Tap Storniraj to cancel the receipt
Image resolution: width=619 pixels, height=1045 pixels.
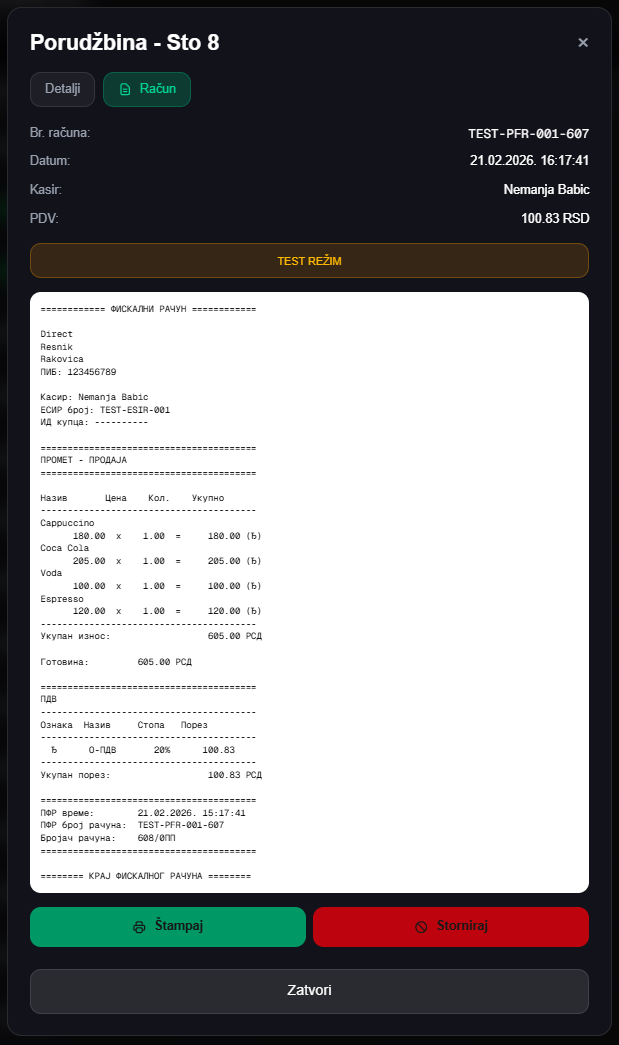click(451, 926)
